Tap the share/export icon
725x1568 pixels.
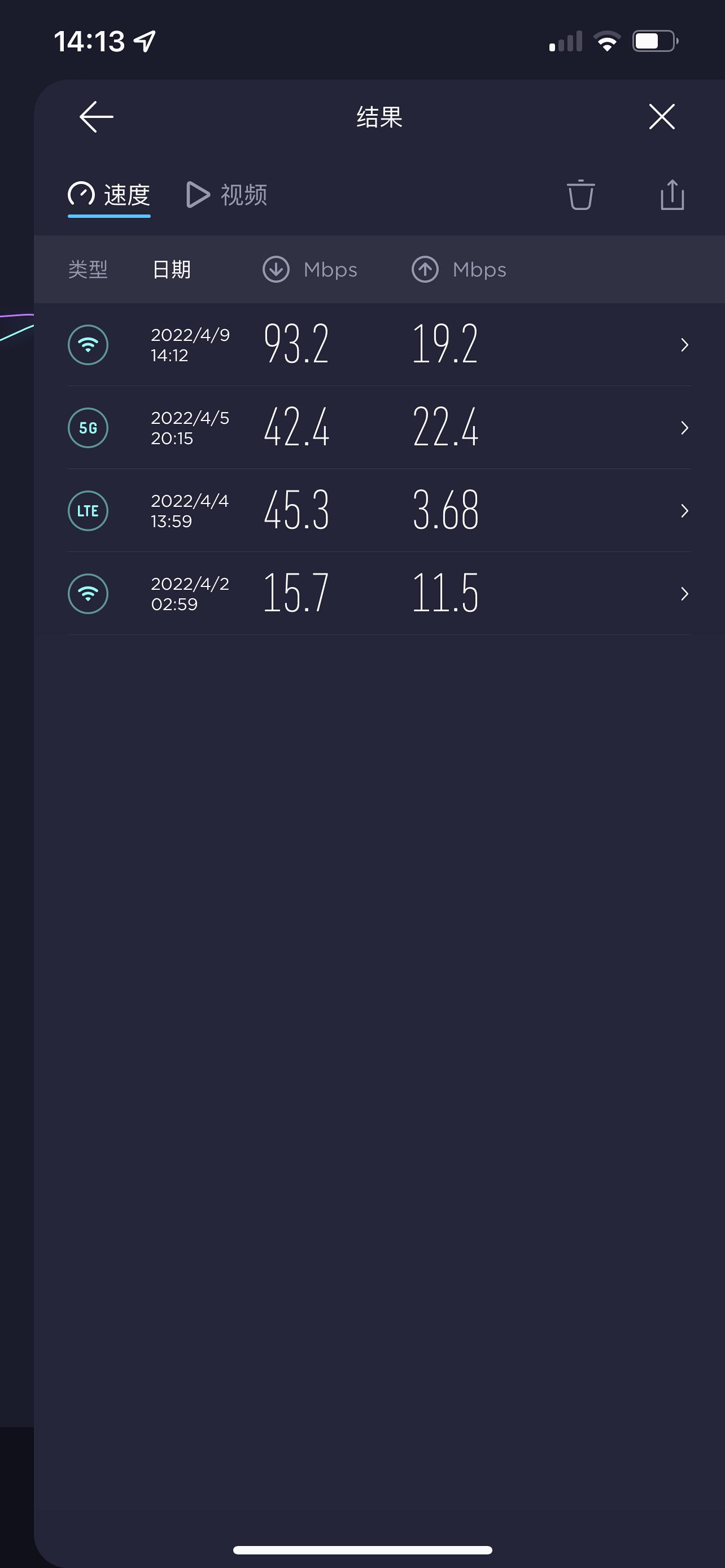pos(672,195)
